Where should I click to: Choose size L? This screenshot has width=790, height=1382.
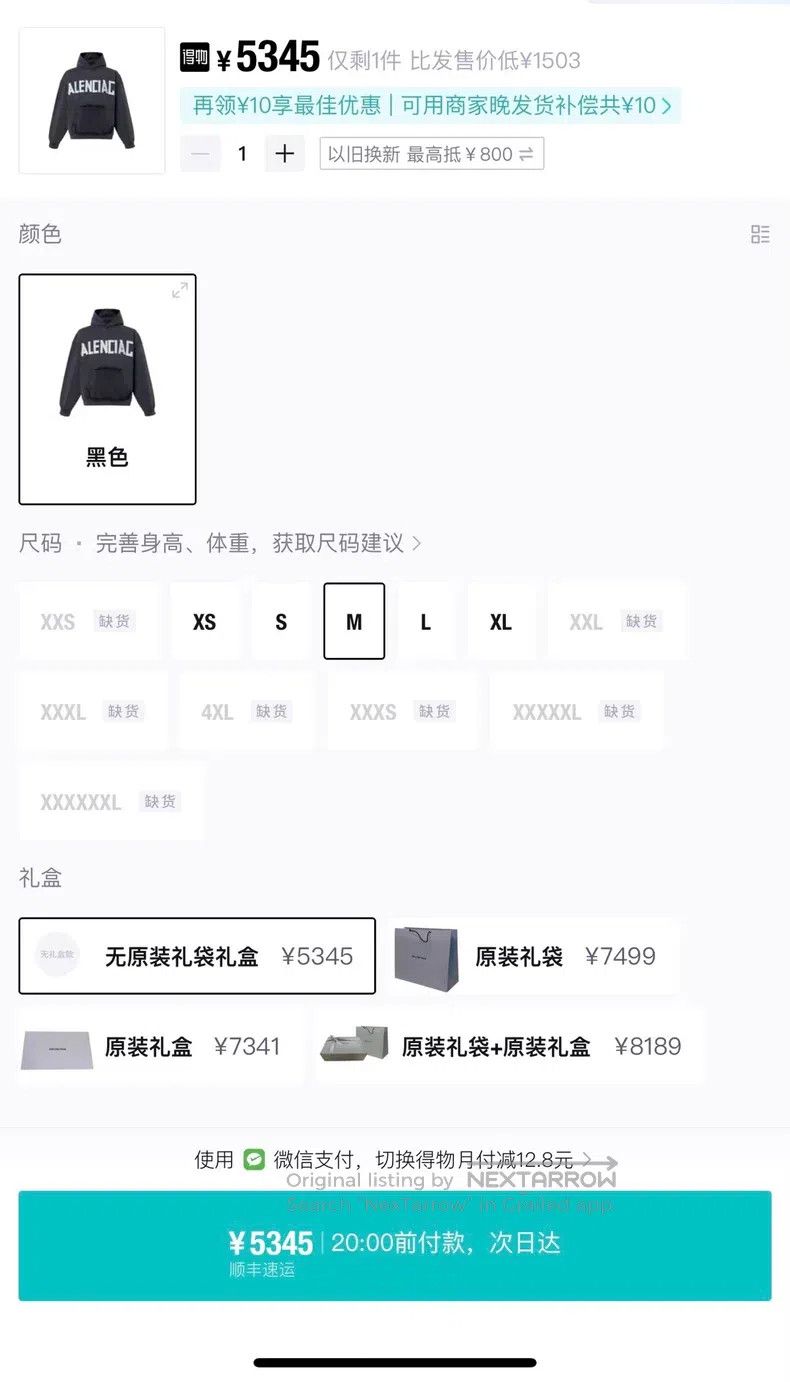426,621
